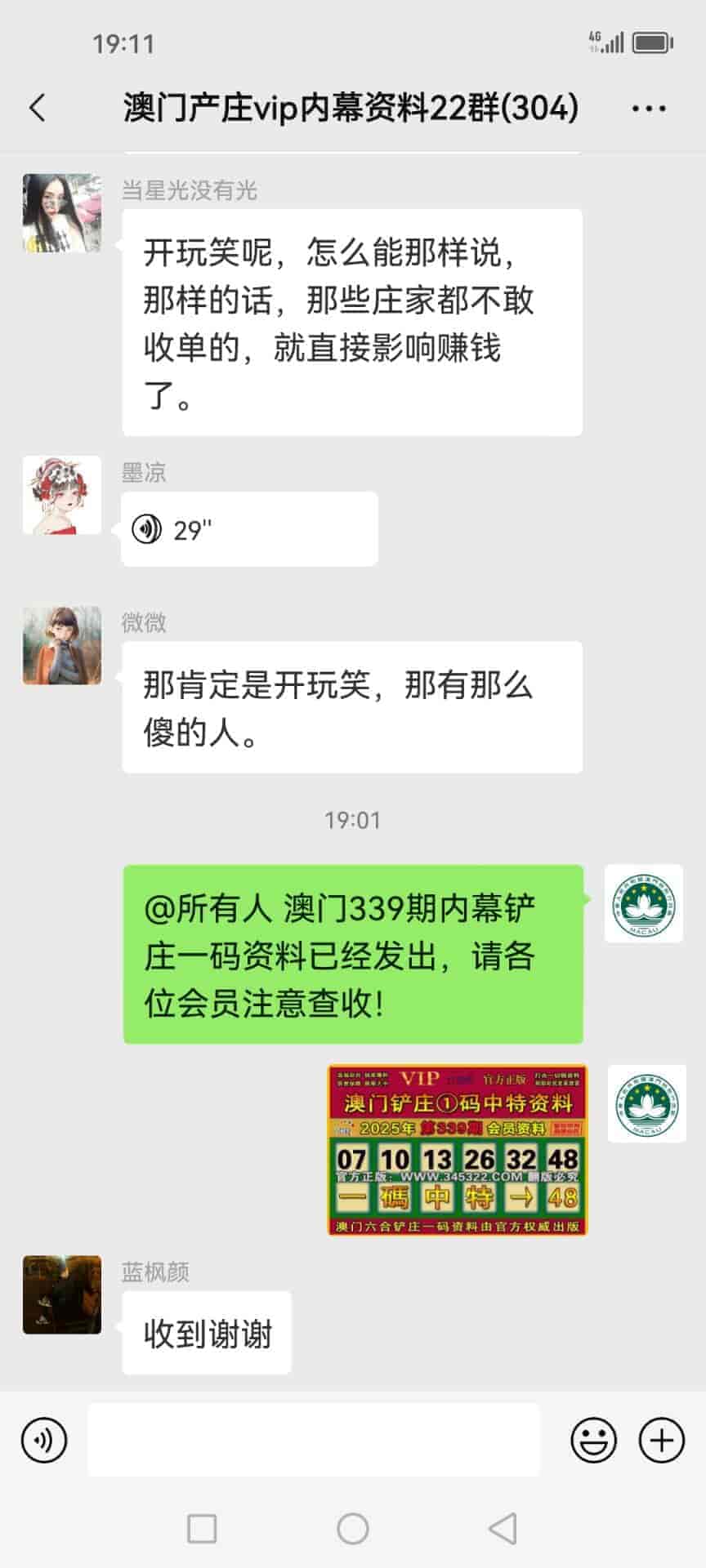Image resolution: width=706 pixels, height=1568 pixels.
Task: Open group chat details menu
Action: click(649, 108)
